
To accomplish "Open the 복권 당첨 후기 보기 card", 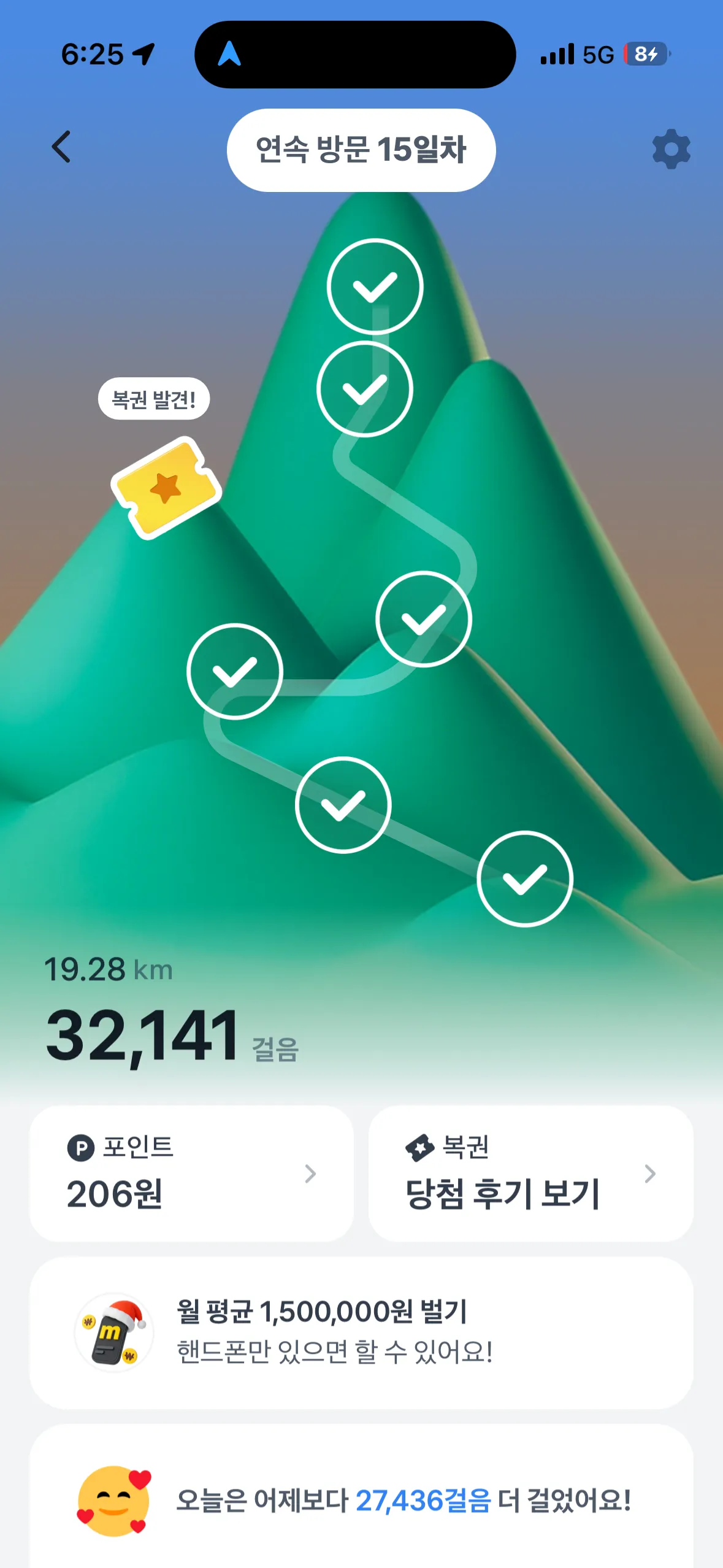I will click(530, 1173).
